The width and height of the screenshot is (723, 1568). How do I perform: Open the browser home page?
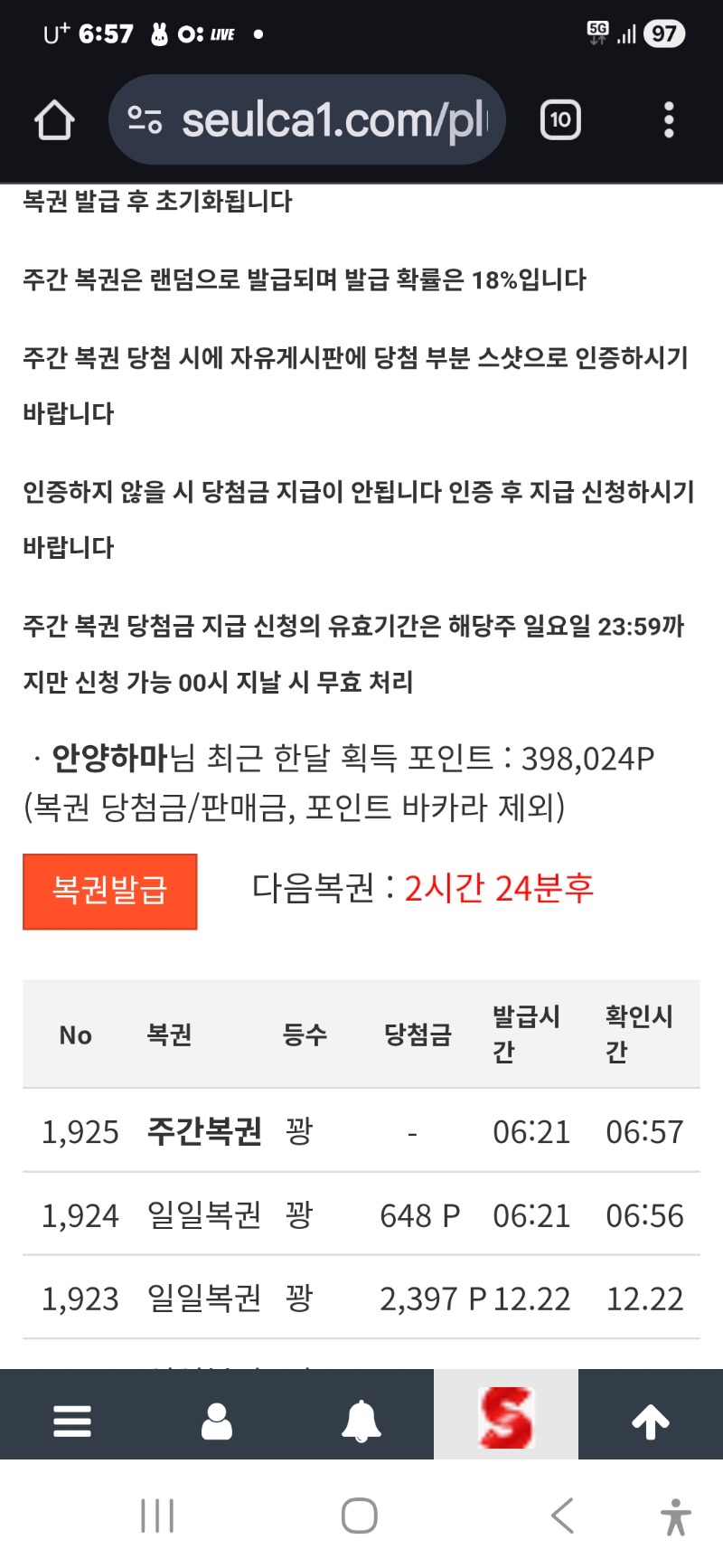(x=54, y=120)
